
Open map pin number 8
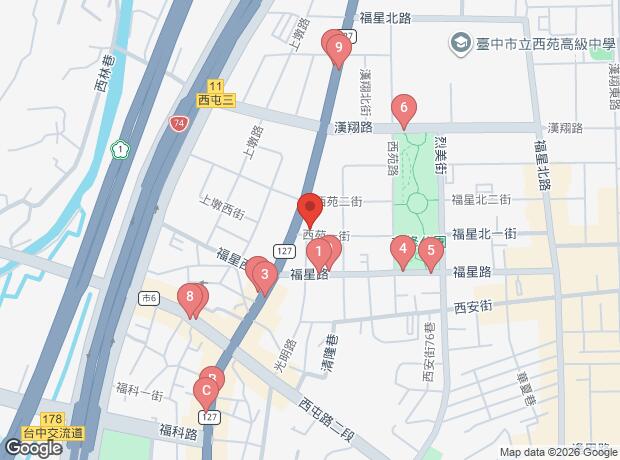pos(189,296)
